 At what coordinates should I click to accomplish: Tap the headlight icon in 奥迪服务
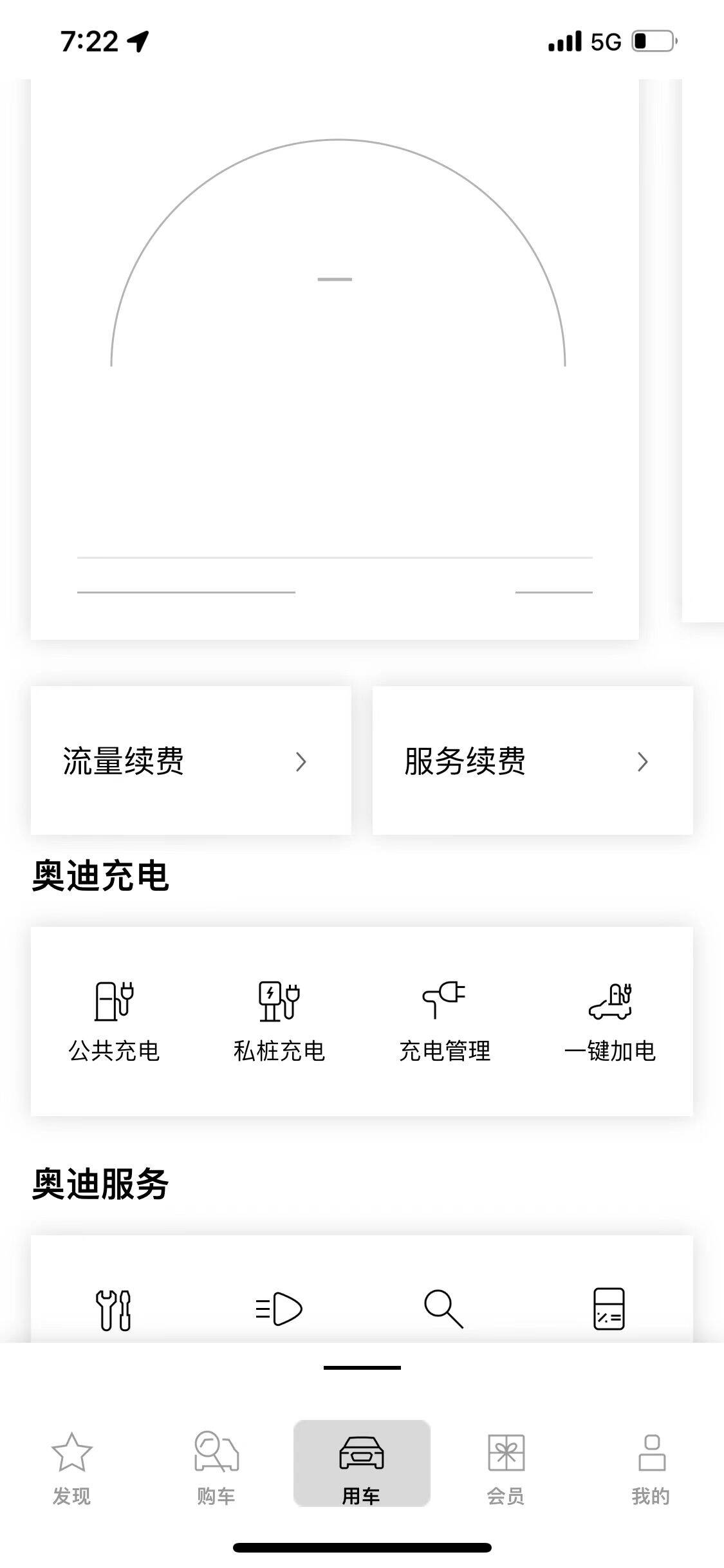279,1309
